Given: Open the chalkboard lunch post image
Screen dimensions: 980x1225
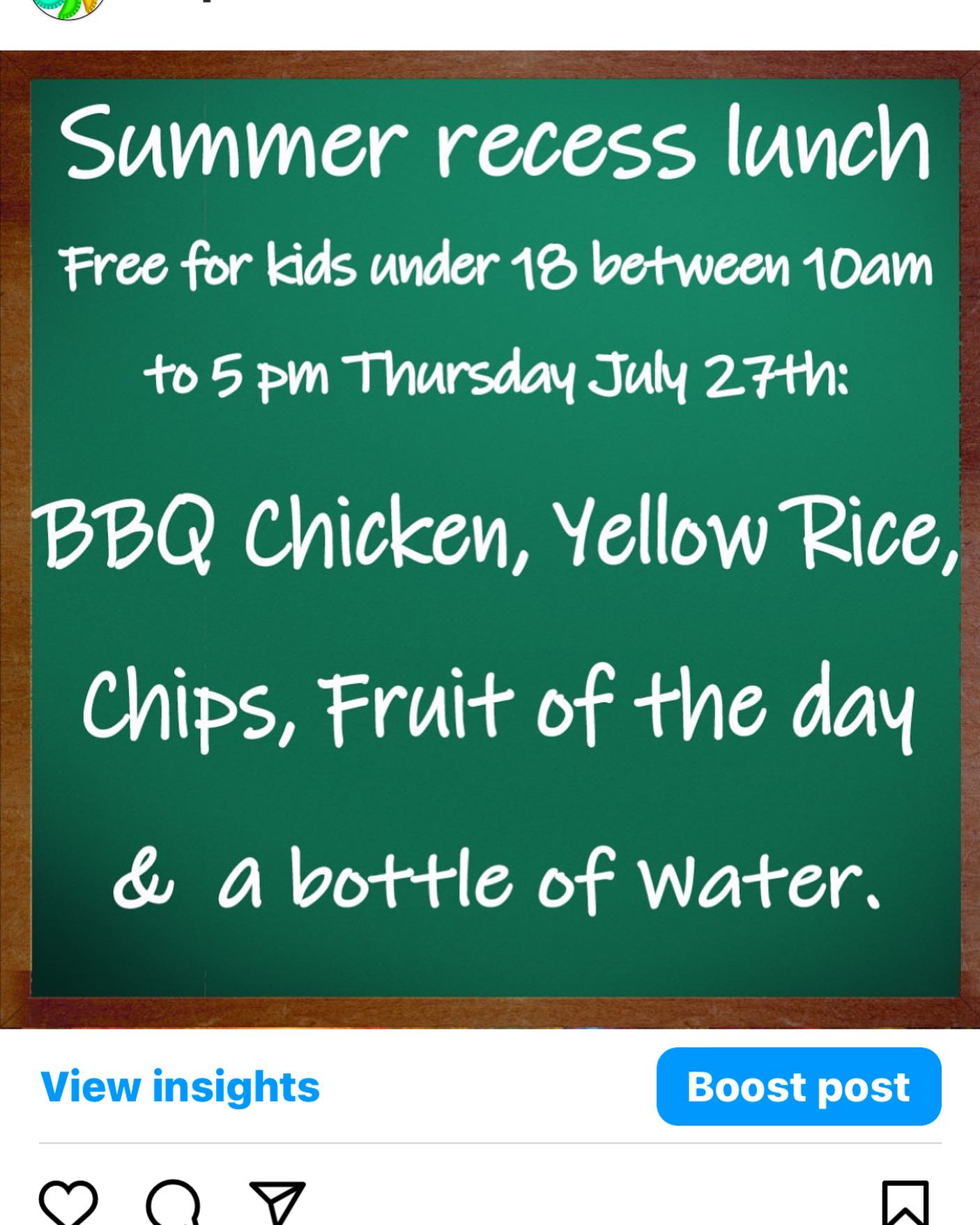Looking at the screenshot, I should [x=490, y=538].
